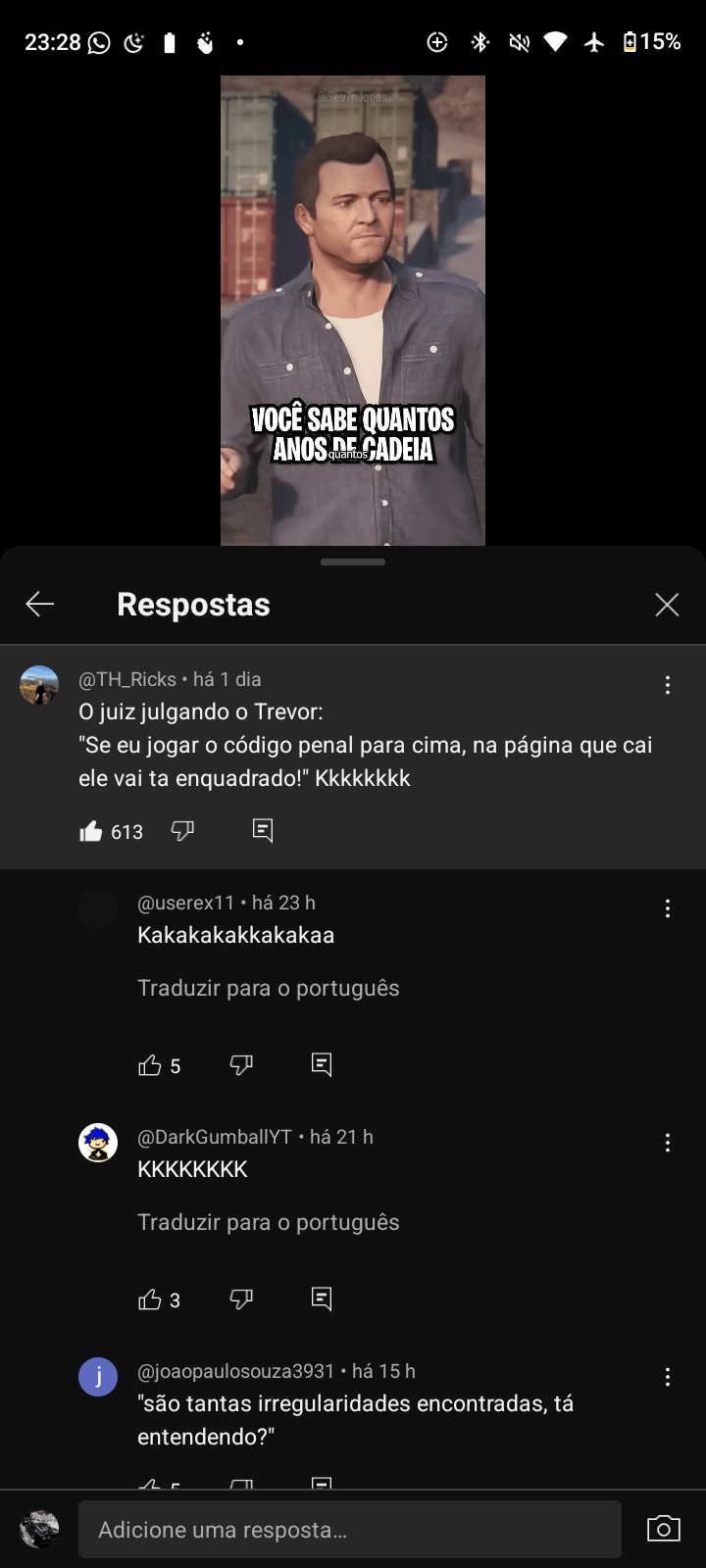Open overflow menu on @TH_Ricks comment

click(x=668, y=685)
